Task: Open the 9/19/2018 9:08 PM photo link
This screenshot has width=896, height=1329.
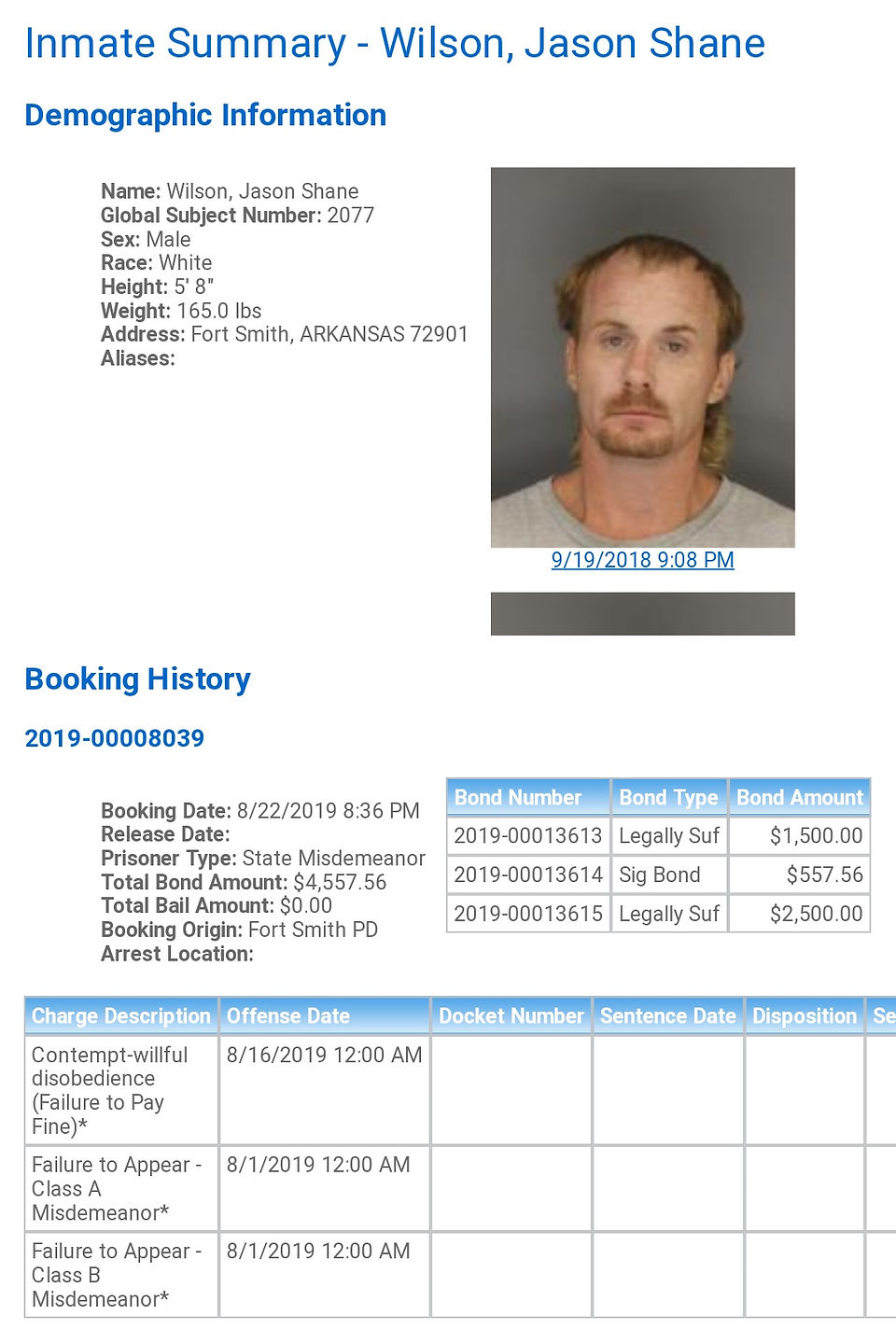Action: click(x=642, y=560)
